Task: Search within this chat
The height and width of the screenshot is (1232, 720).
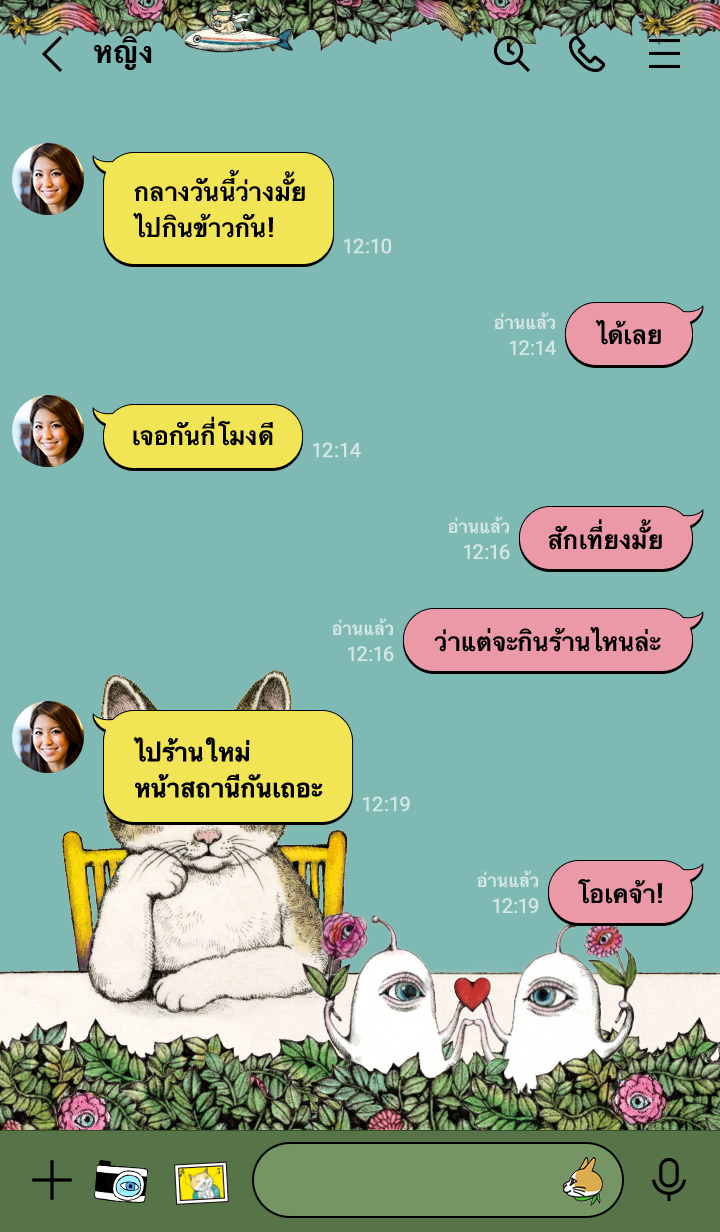Action: 511,54
